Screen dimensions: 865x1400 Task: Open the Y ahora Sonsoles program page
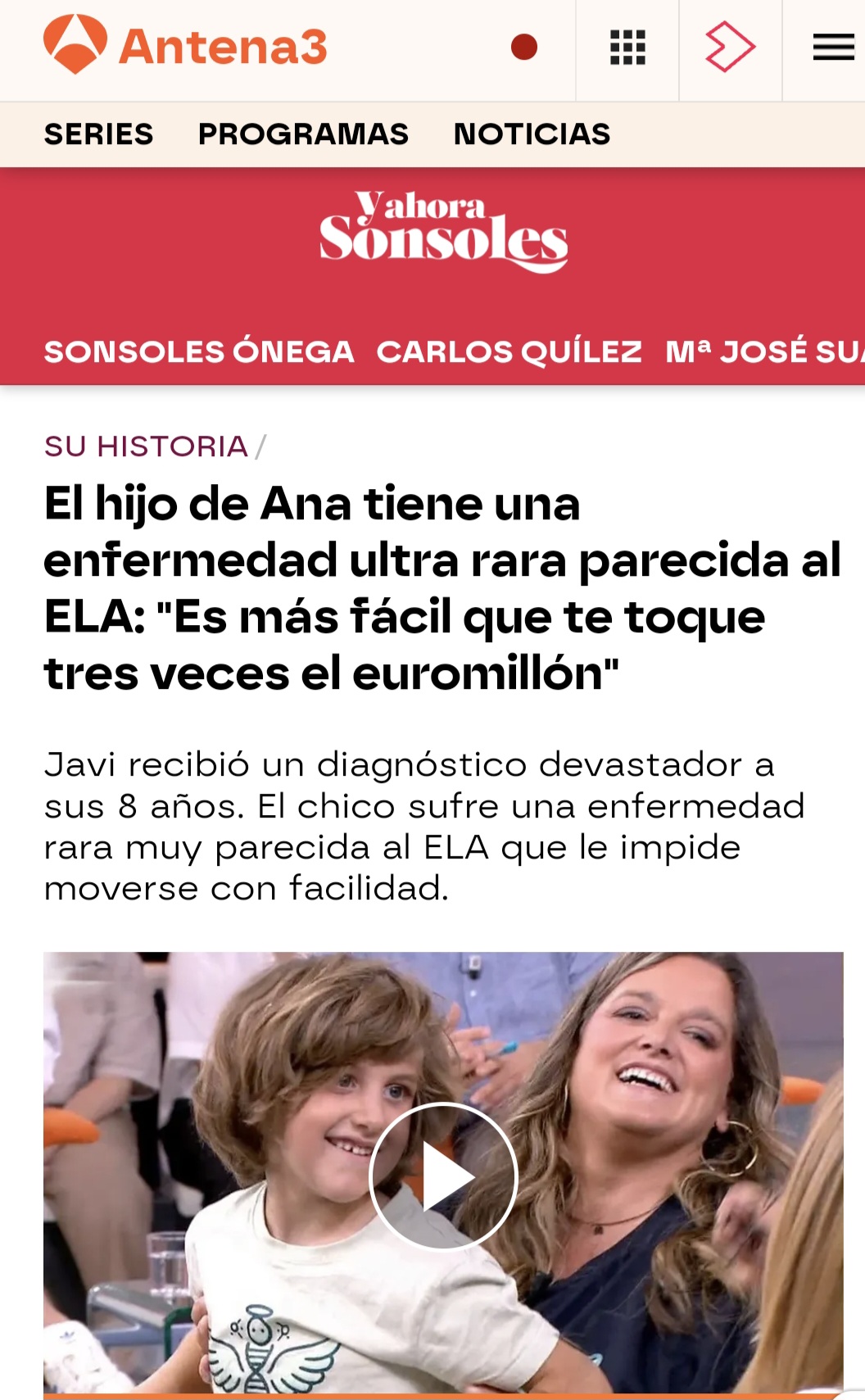click(x=443, y=233)
